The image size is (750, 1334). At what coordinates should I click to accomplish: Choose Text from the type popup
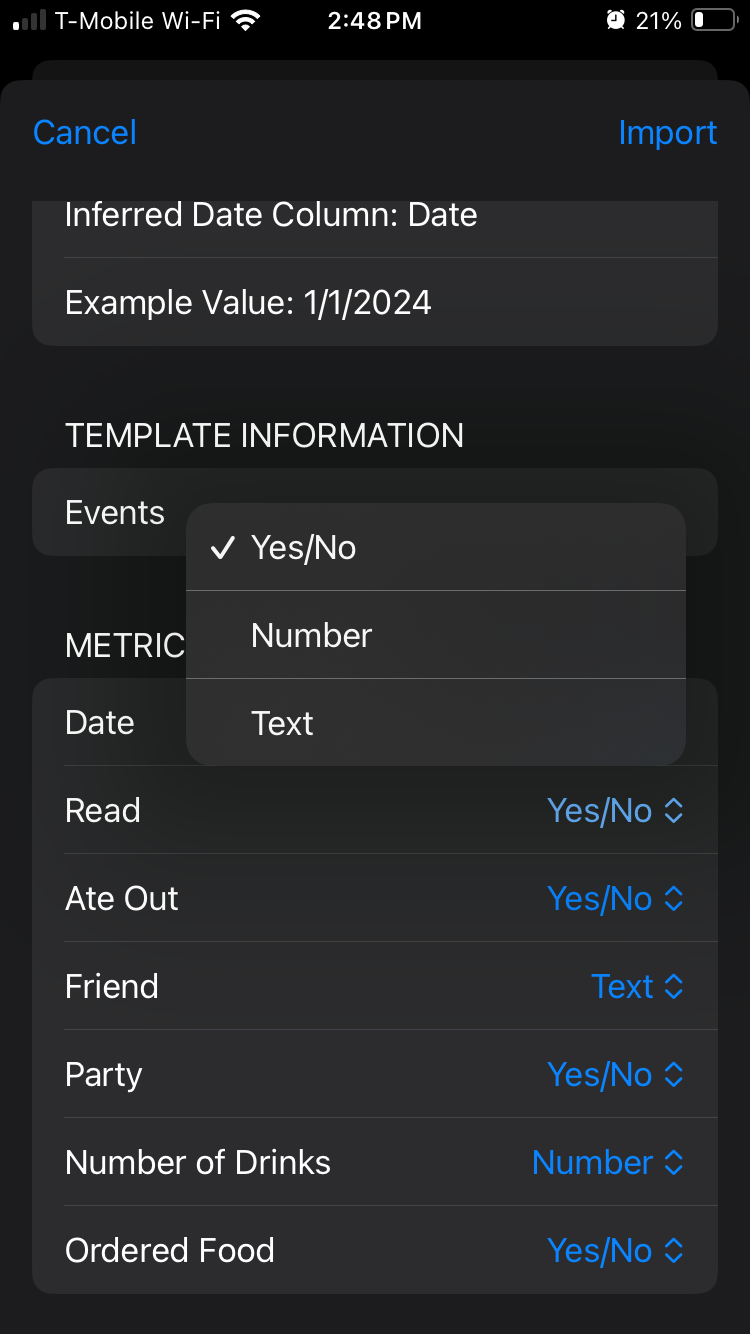click(435, 722)
